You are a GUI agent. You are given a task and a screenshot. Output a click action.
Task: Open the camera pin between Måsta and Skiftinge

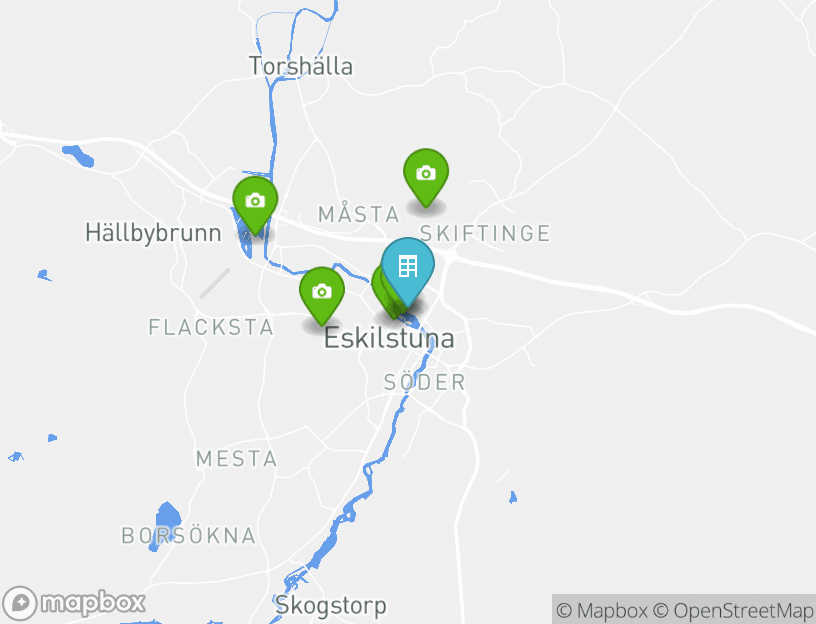click(x=426, y=174)
